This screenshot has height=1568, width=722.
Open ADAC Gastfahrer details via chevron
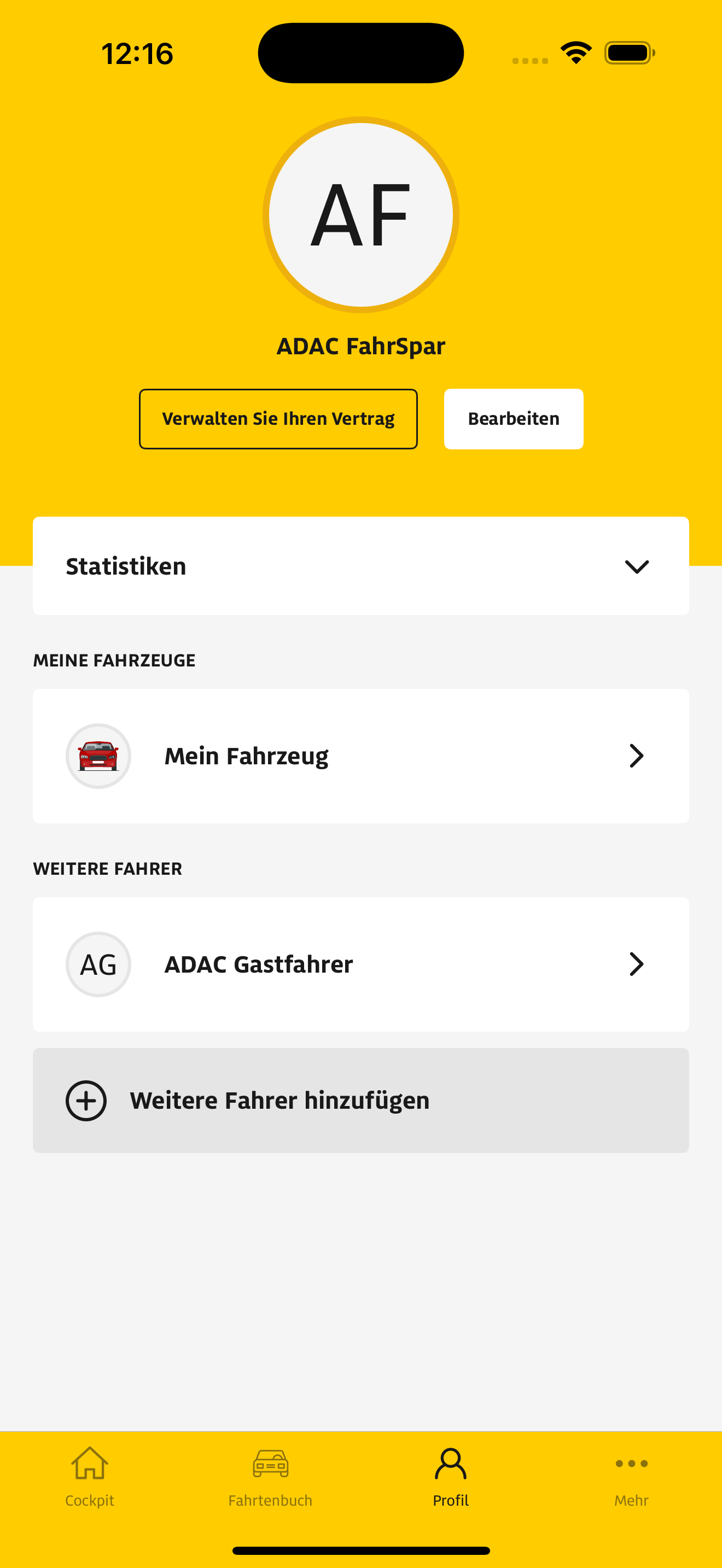[x=636, y=963]
